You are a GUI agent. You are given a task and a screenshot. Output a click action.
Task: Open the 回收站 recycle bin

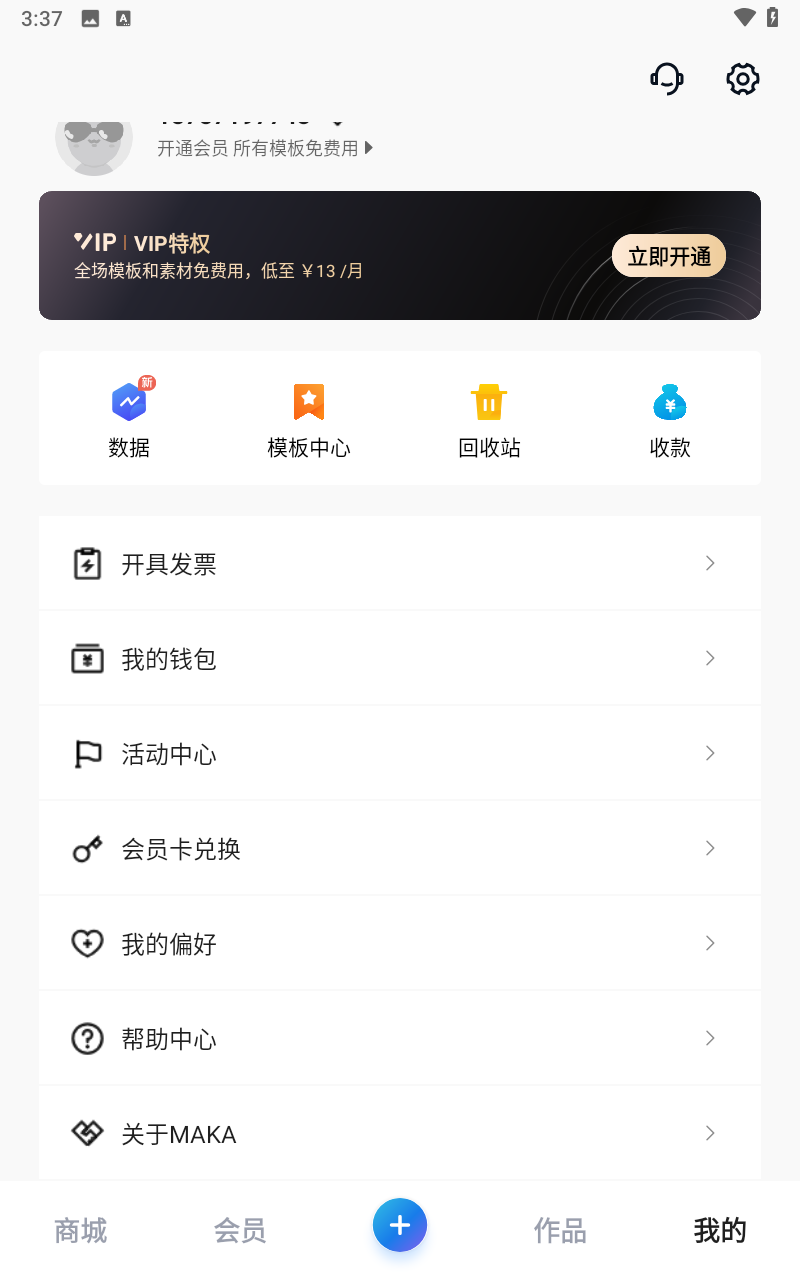pyautogui.click(x=489, y=420)
